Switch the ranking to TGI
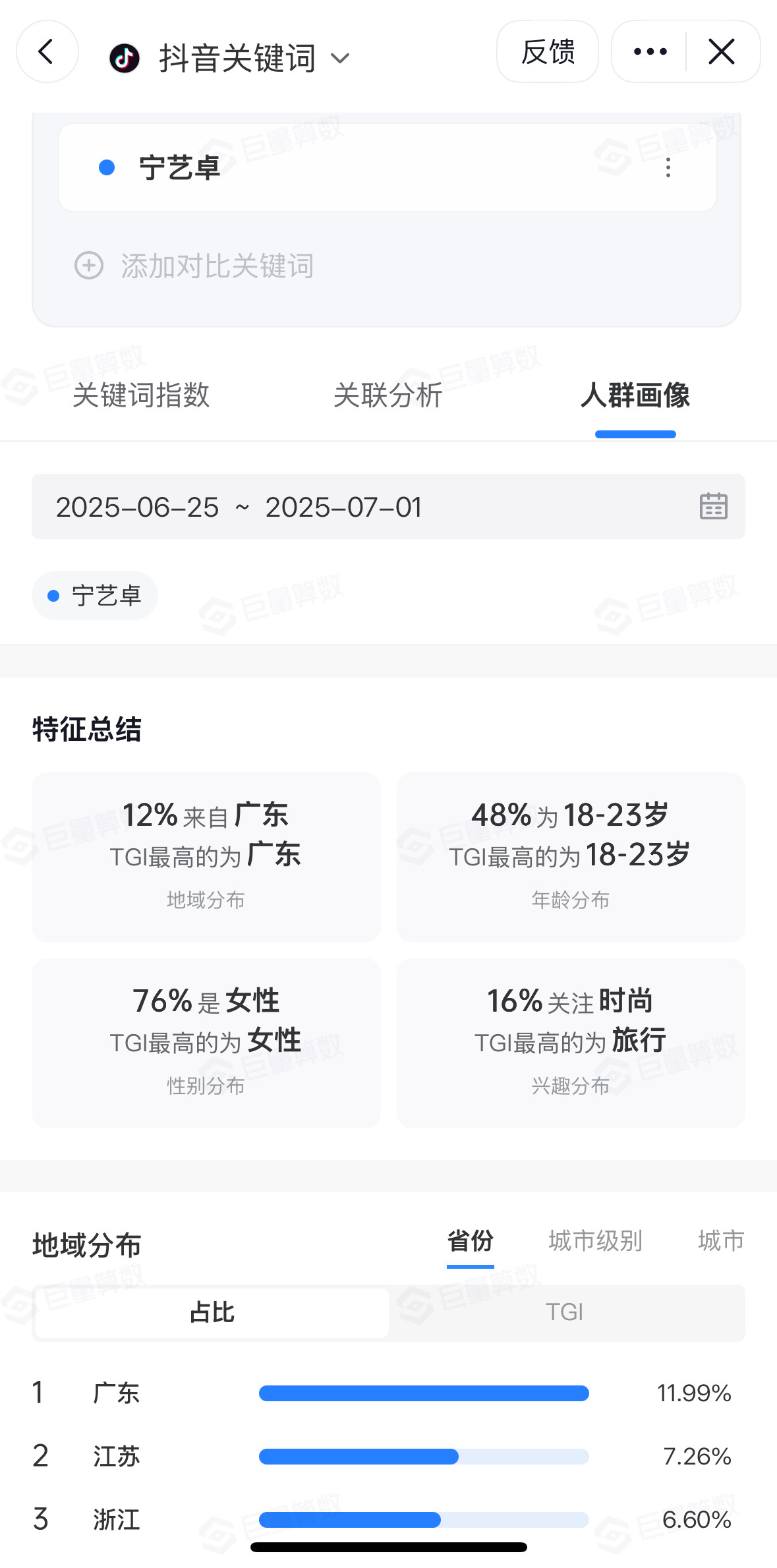 [565, 1312]
